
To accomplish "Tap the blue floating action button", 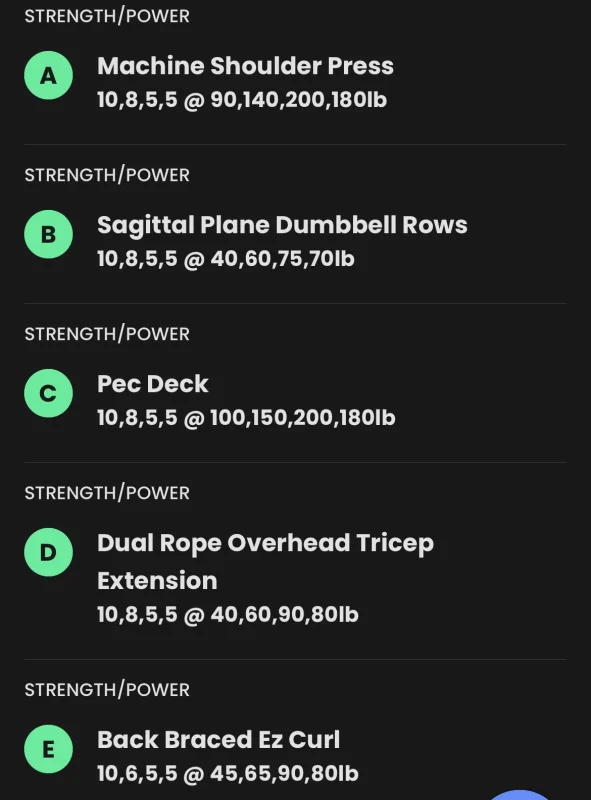I will [520, 794].
